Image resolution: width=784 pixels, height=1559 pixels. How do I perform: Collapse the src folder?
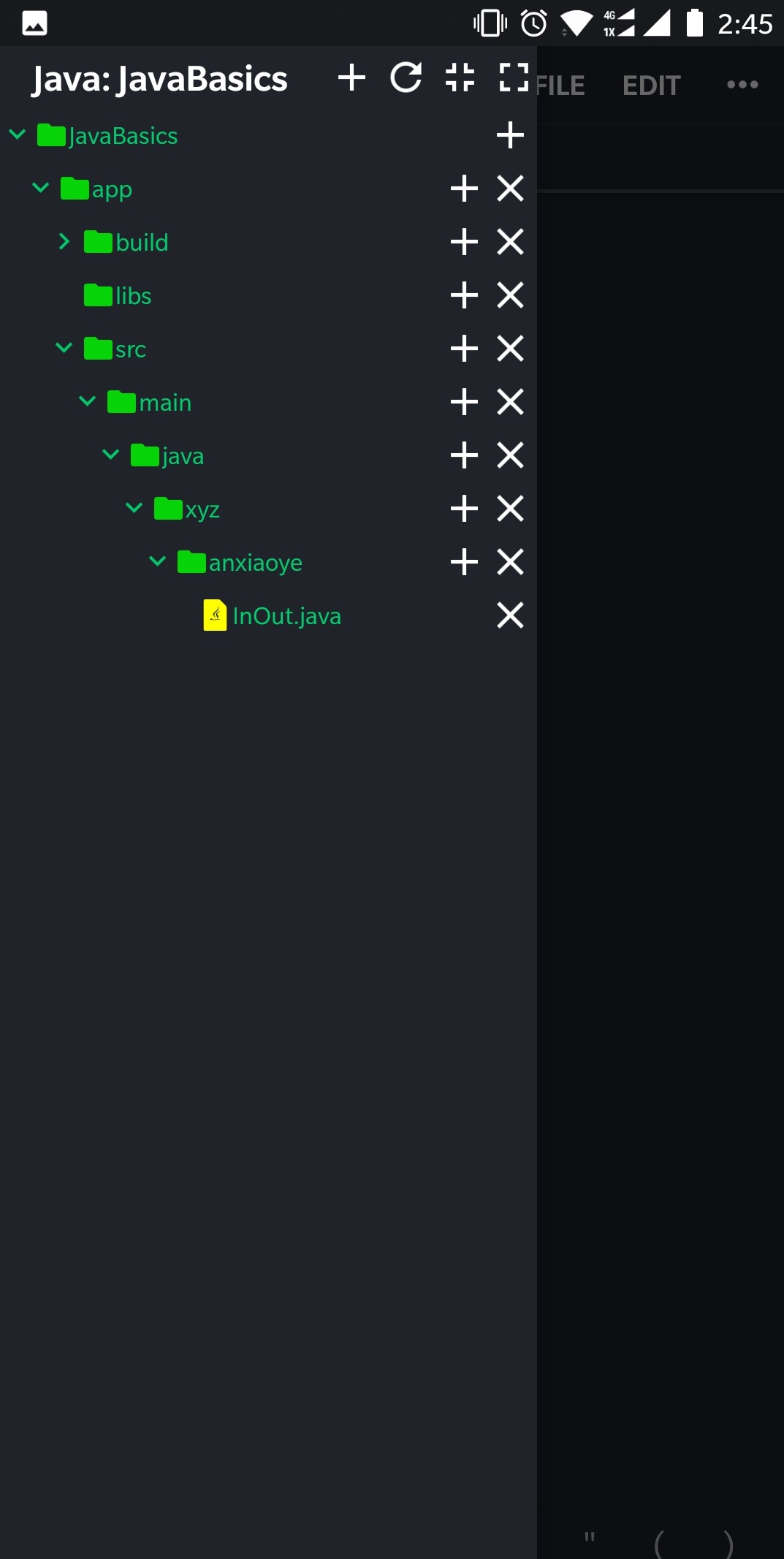(64, 348)
